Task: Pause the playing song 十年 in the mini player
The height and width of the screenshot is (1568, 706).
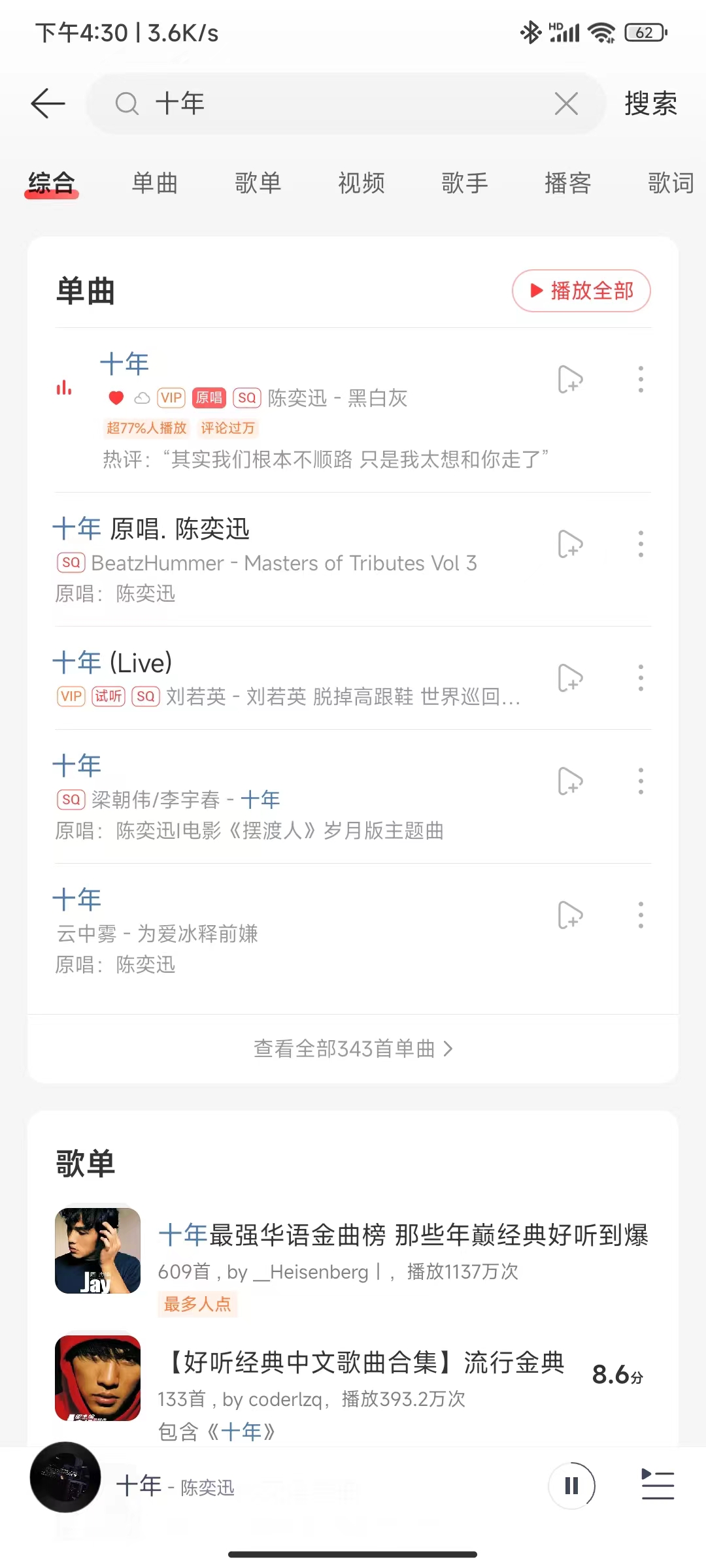Action: pyautogui.click(x=571, y=1486)
